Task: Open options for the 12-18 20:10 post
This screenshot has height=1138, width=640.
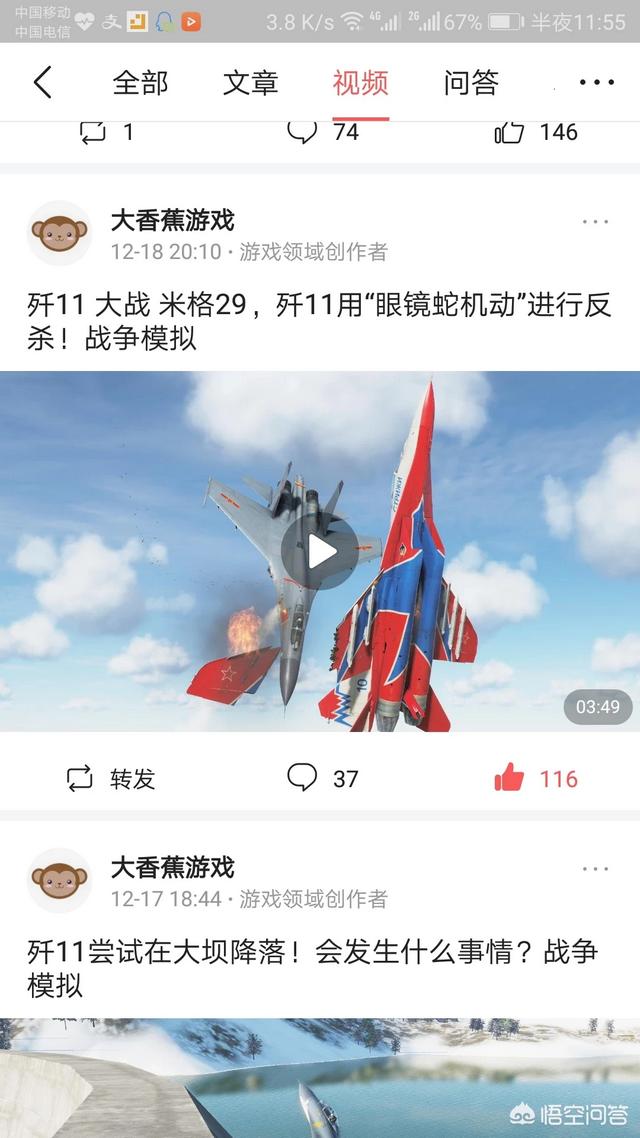Action: [x=595, y=221]
